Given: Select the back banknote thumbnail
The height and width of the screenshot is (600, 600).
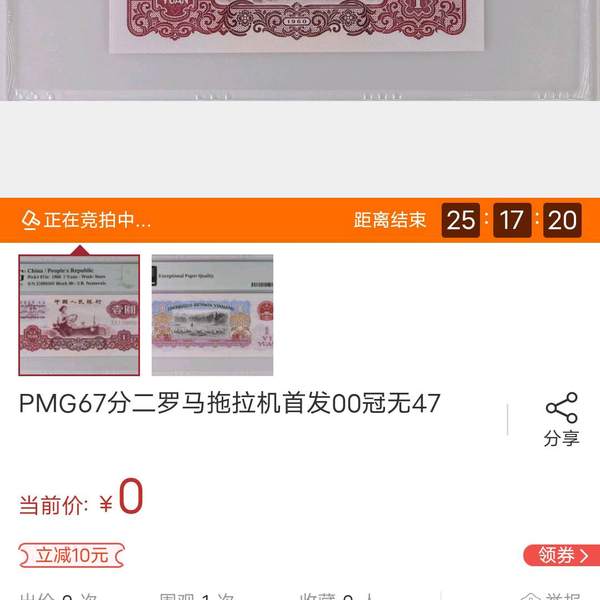Looking at the screenshot, I should 212,315.
